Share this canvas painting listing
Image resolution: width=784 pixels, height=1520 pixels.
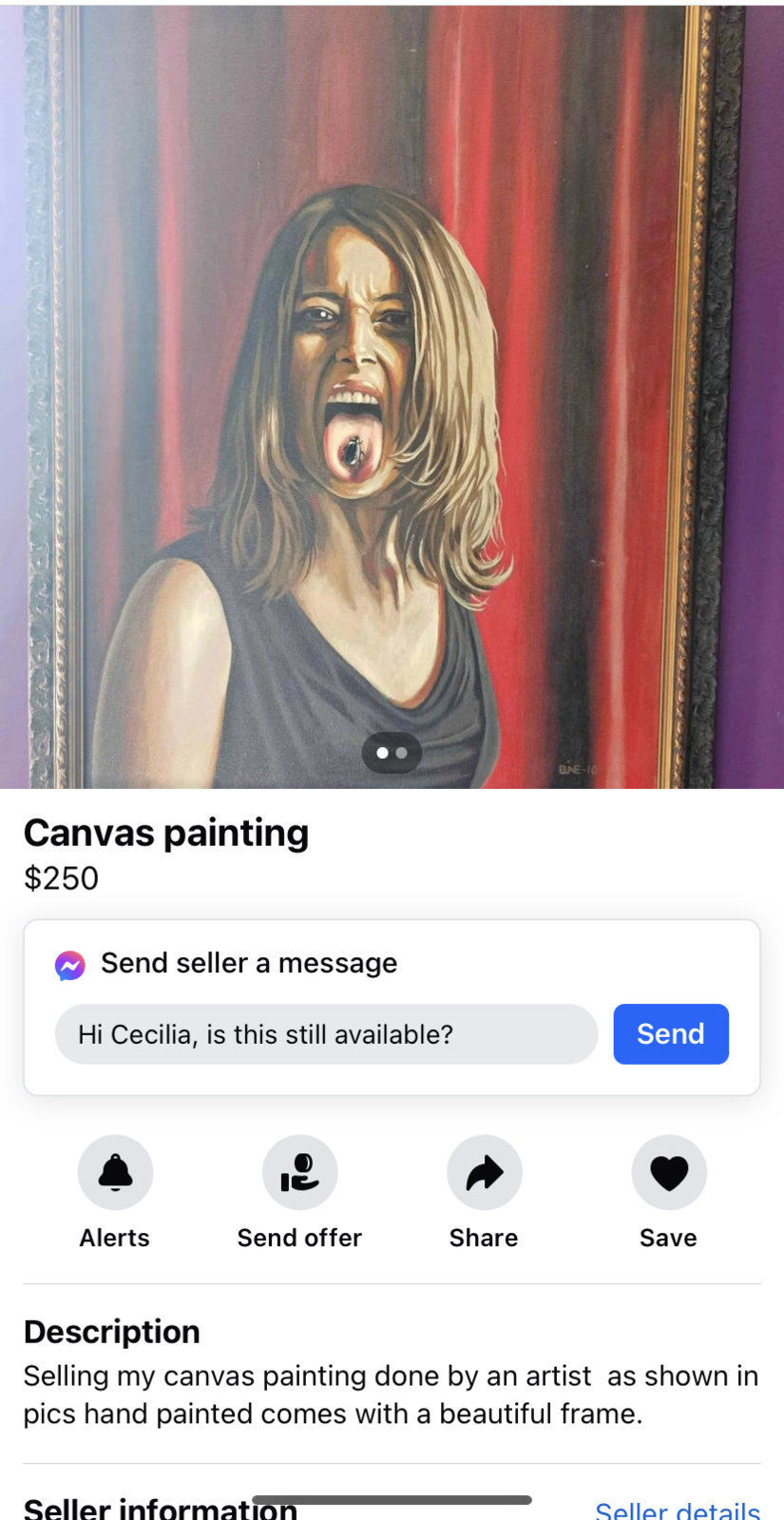484,1173
